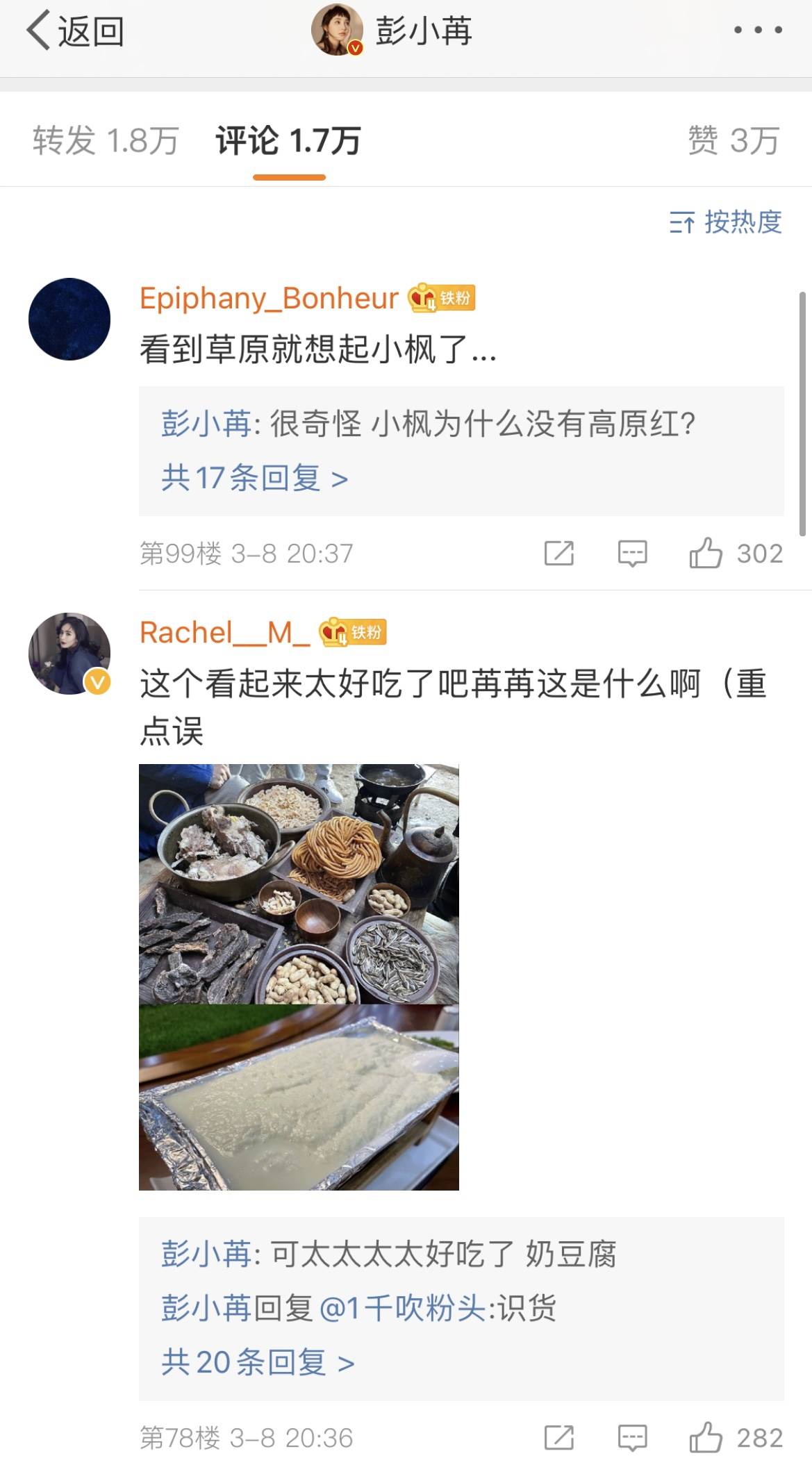The height and width of the screenshot is (1458, 812).
Task: Like Epiphany_Bonheur's comment with 302 likes
Action: click(736, 554)
